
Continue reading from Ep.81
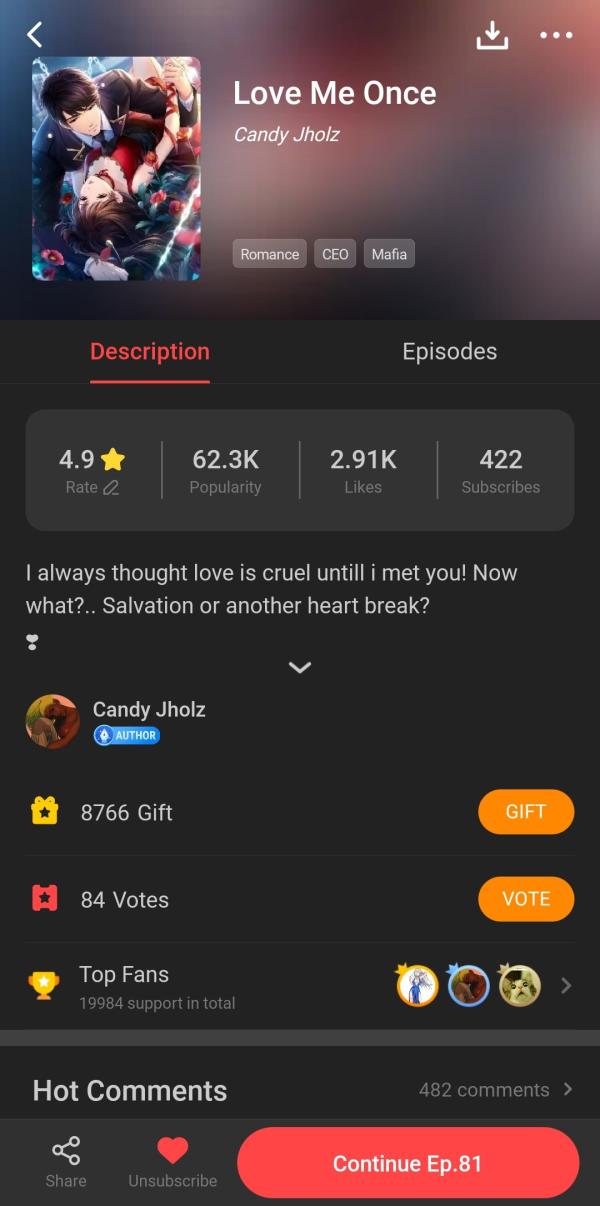408,1163
